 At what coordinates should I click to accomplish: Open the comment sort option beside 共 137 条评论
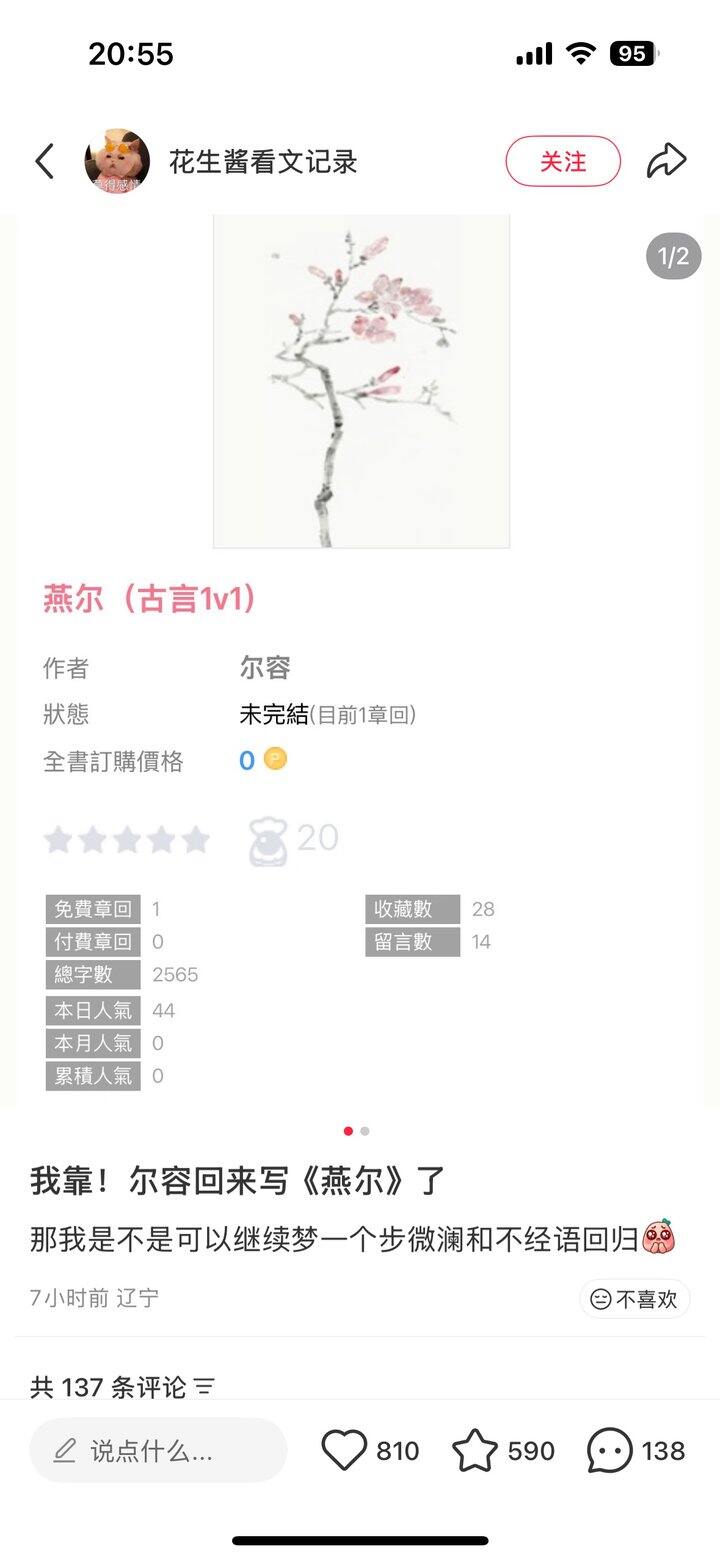tap(204, 1387)
